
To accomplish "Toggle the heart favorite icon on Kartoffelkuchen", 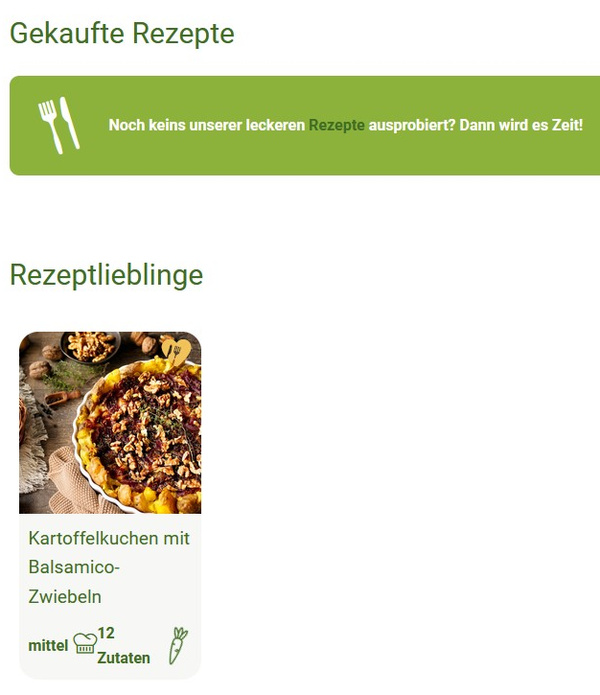I will (177, 352).
